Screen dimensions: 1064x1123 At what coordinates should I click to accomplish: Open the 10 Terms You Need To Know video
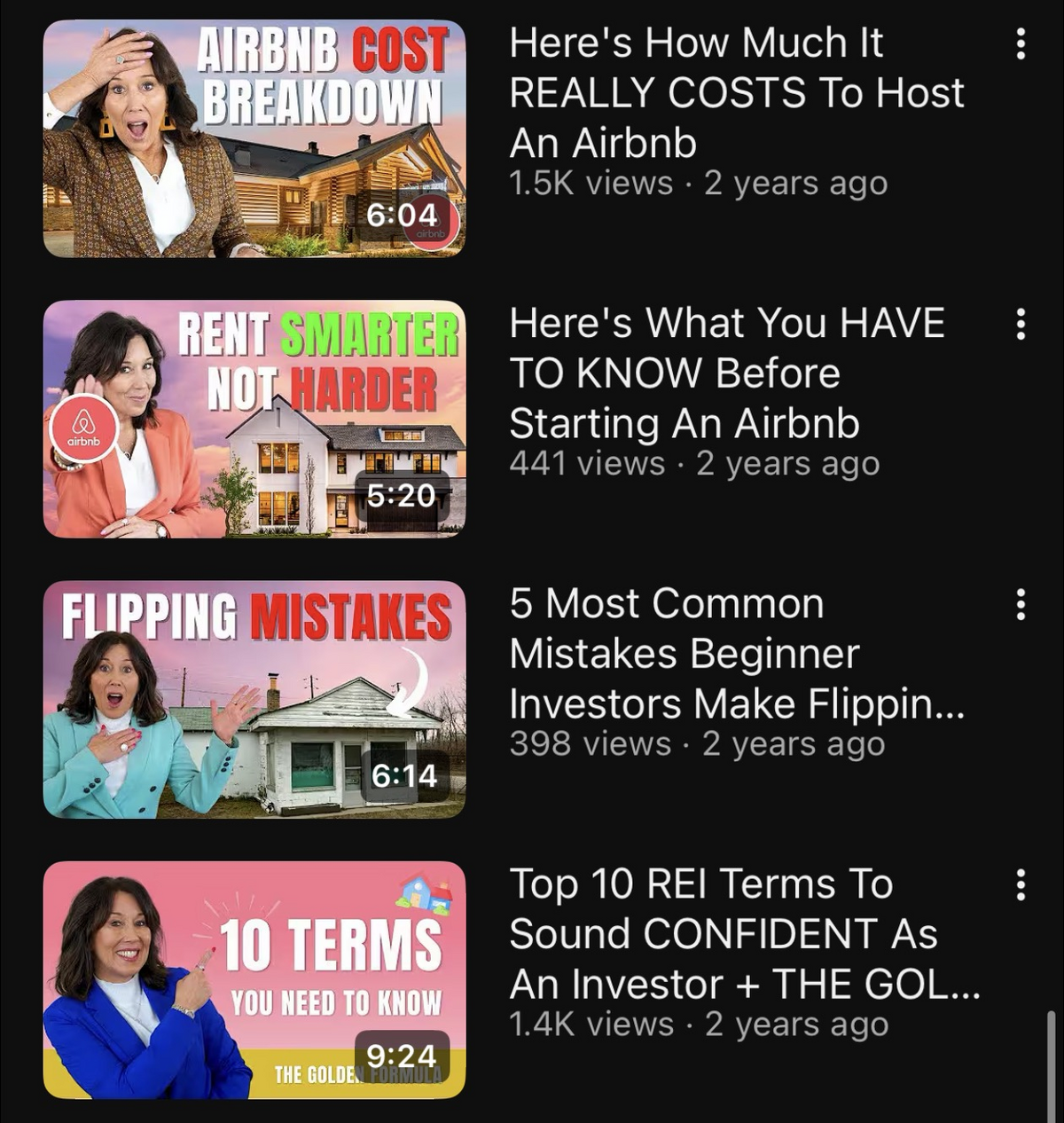(x=254, y=979)
